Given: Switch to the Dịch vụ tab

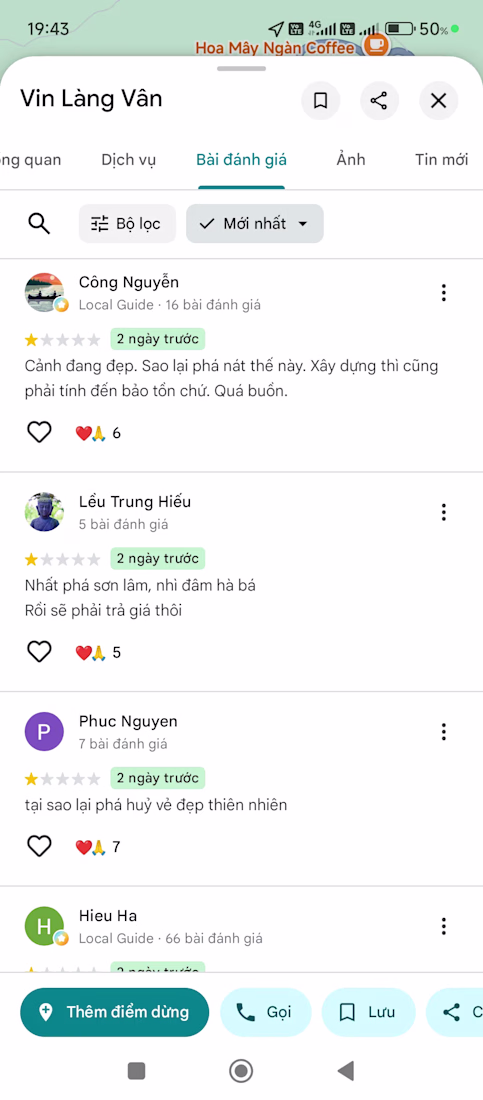Looking at the screenshot, I should pos(128,160).
